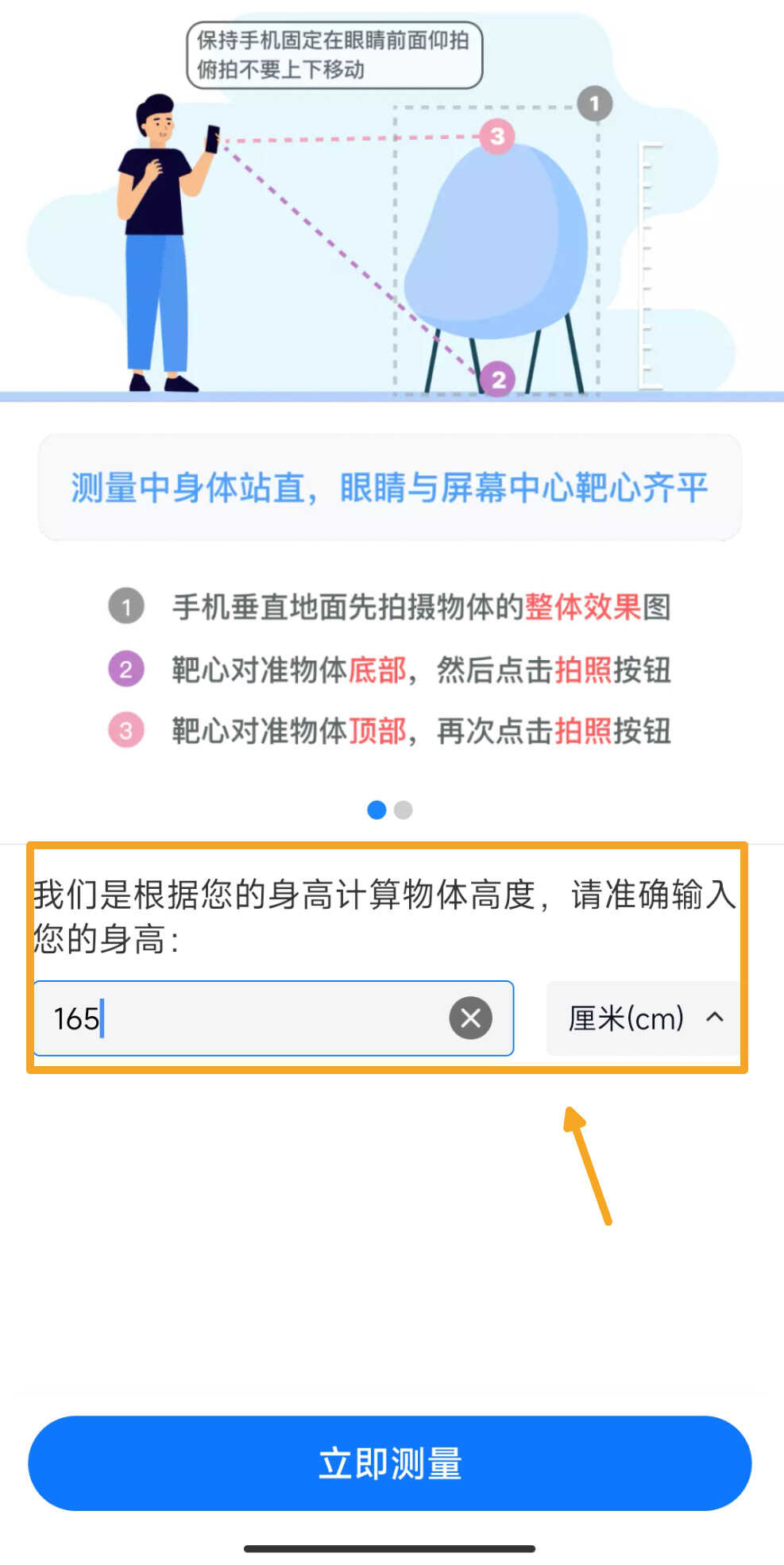784x1565 pixels.
Task: Go to the second tutorial page dot
Action: pos(404,810)
